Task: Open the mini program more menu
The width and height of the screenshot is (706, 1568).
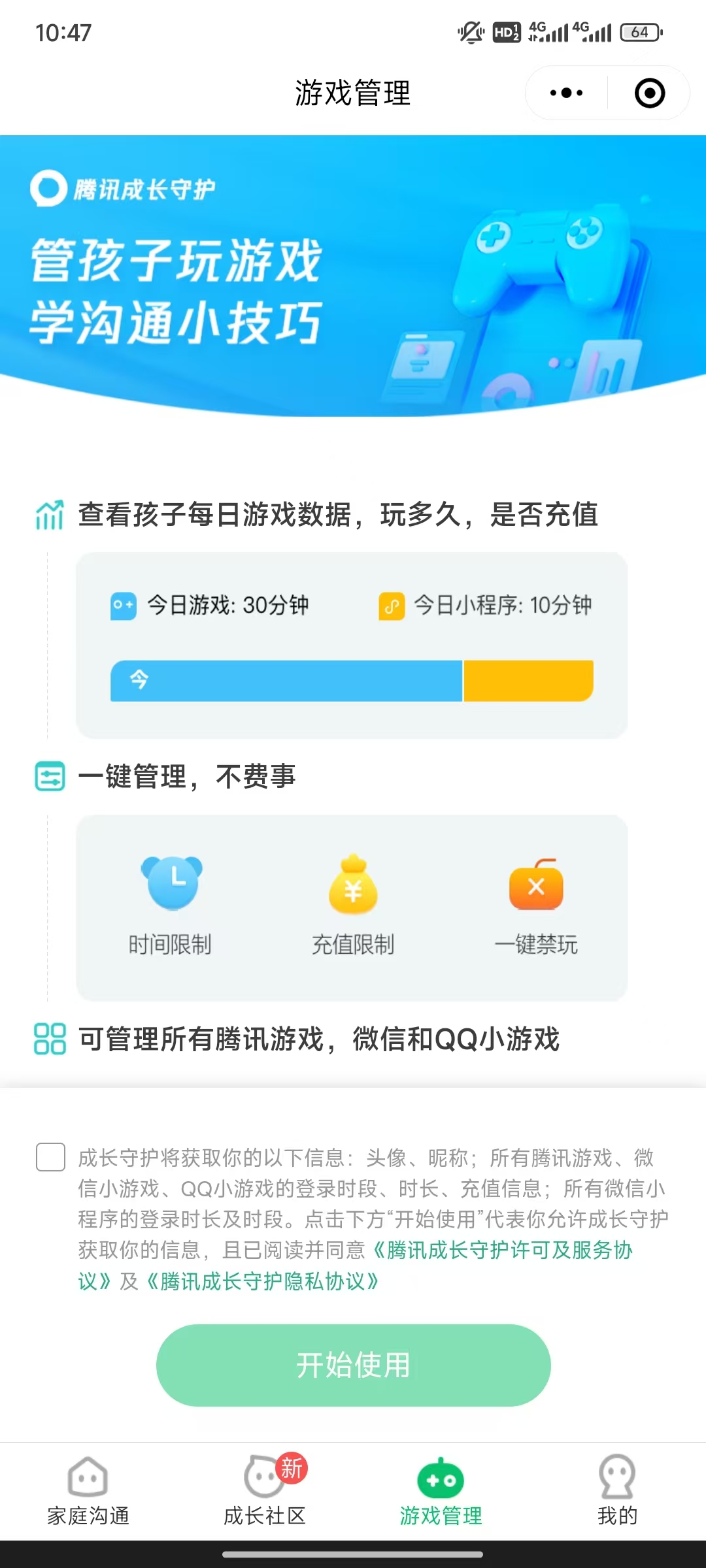Action: (566, 93)
